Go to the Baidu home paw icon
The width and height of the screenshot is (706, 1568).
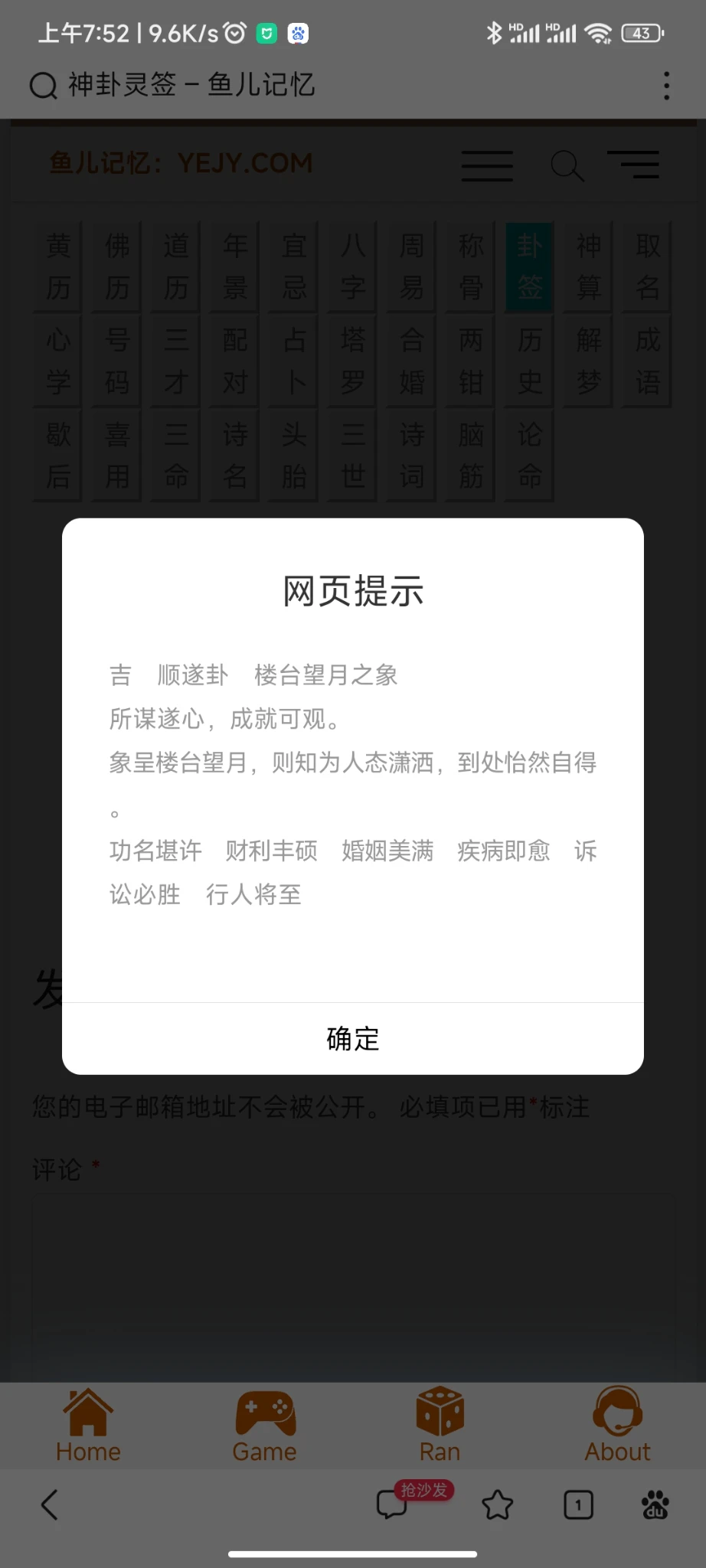coord(655,1504)
